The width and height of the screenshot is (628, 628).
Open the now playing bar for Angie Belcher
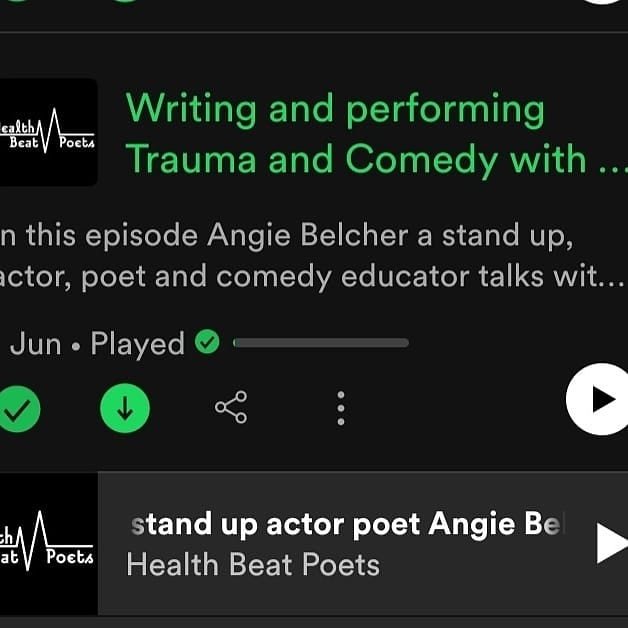(340, 543)
